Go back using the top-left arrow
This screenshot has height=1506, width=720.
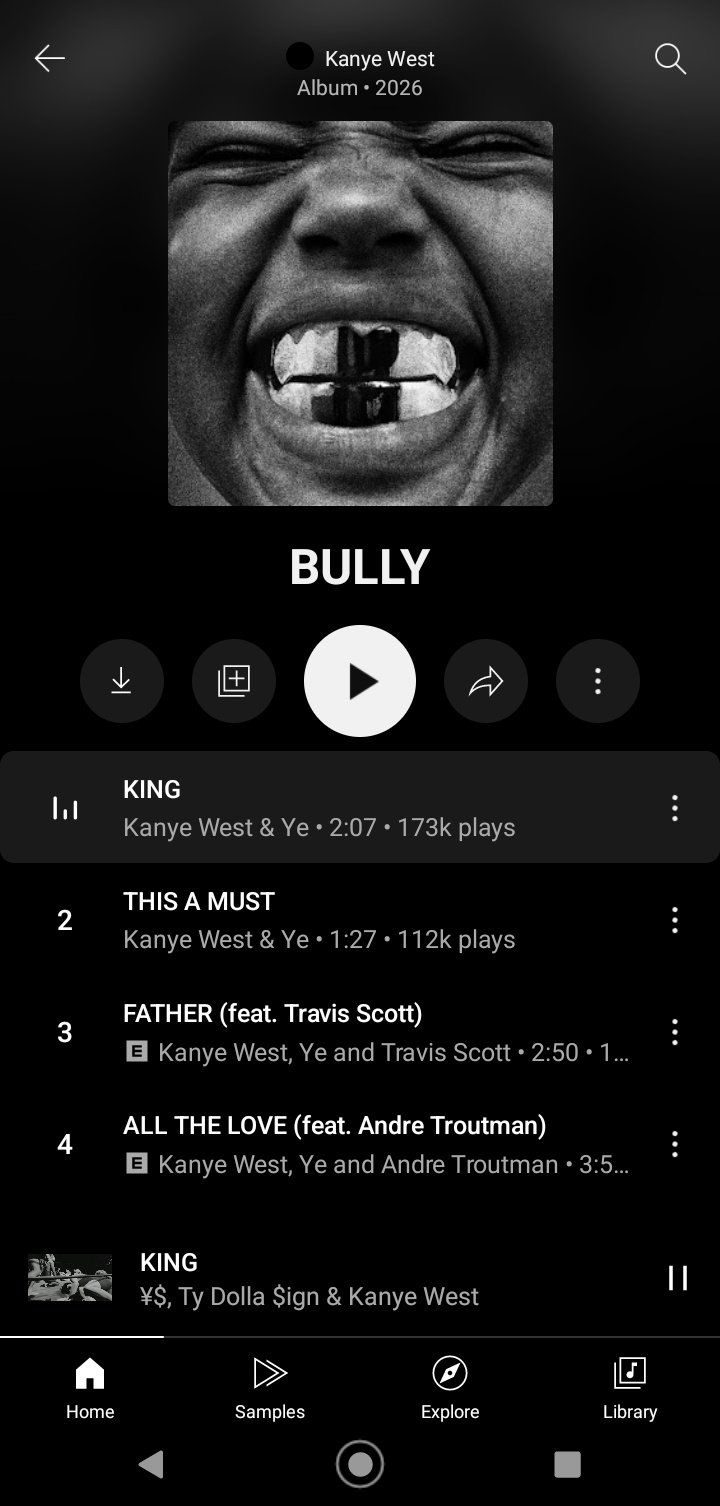49,59
